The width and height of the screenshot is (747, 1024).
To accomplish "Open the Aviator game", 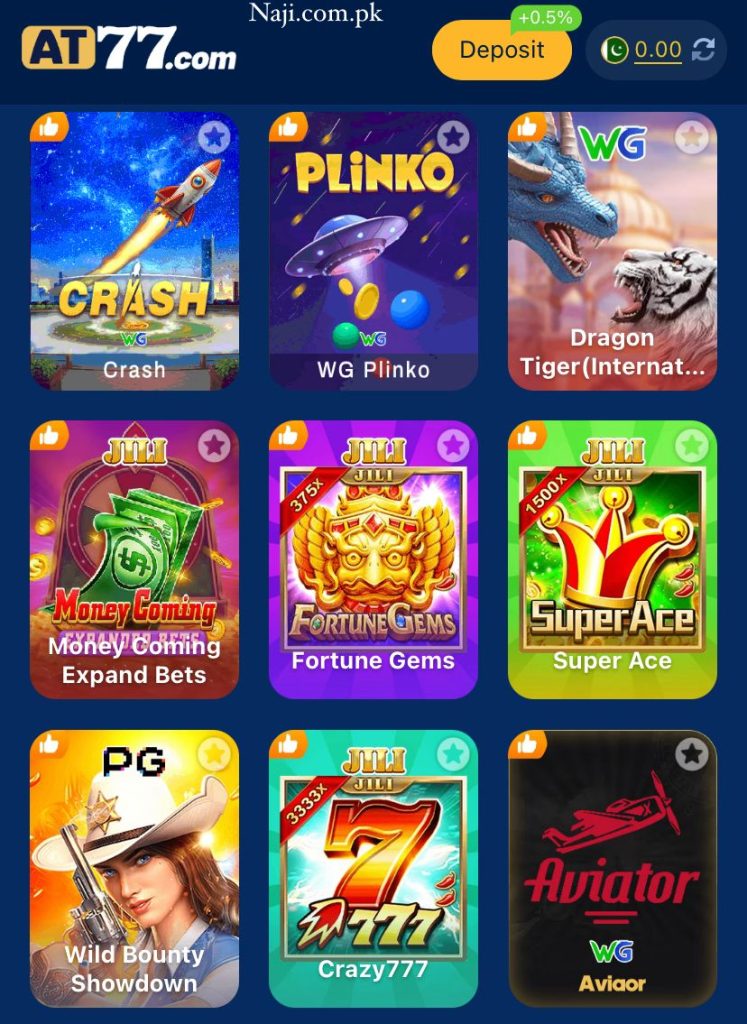I will pos(612,868).
